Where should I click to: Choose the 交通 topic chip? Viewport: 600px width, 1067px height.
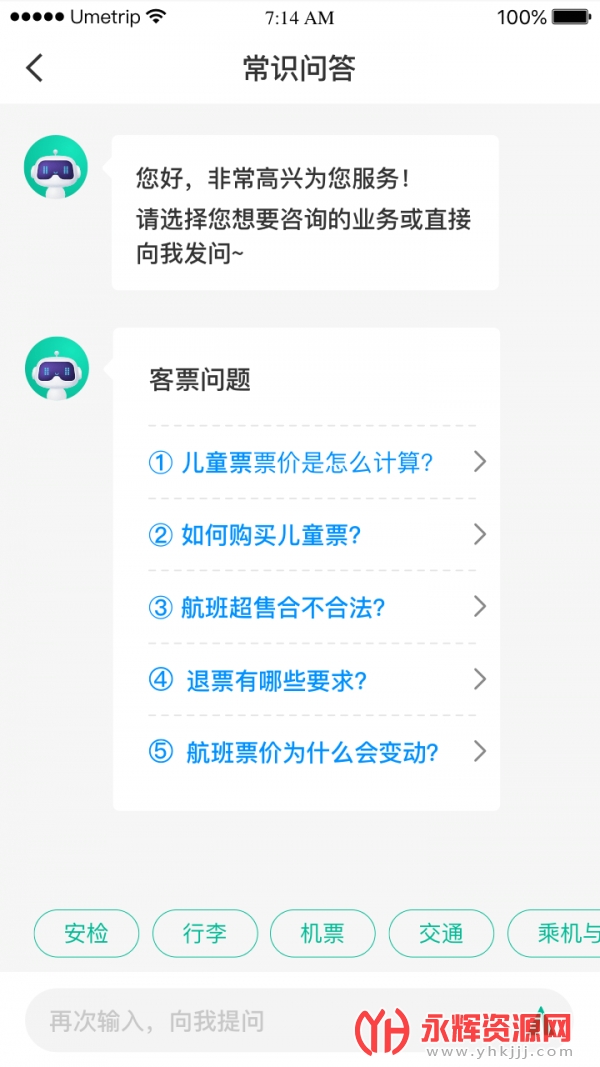(x=441, y=934)
